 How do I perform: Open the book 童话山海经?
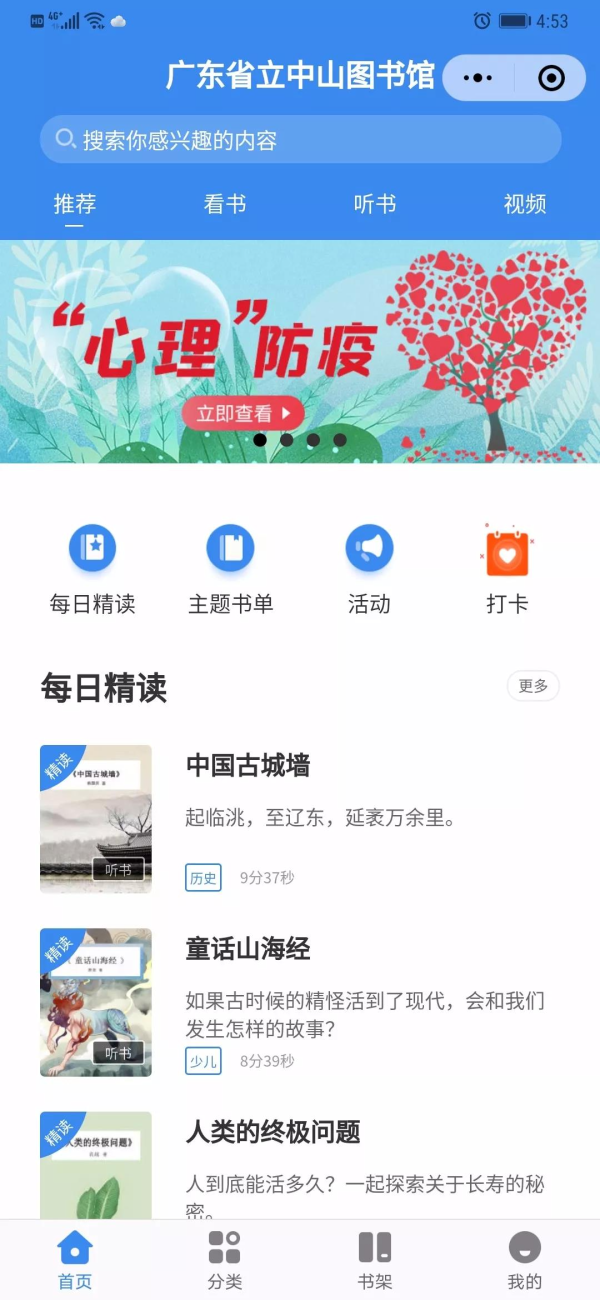point(248,949)
